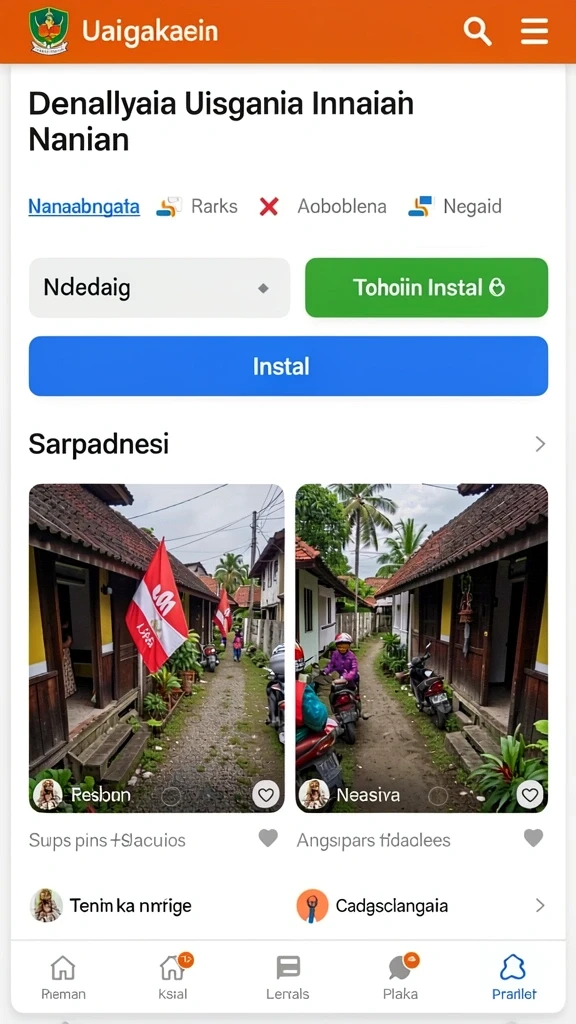The image size is (576, 1024).
Task: Tap the heart beside Angsipars tidaolees
Action: point(534,838)
